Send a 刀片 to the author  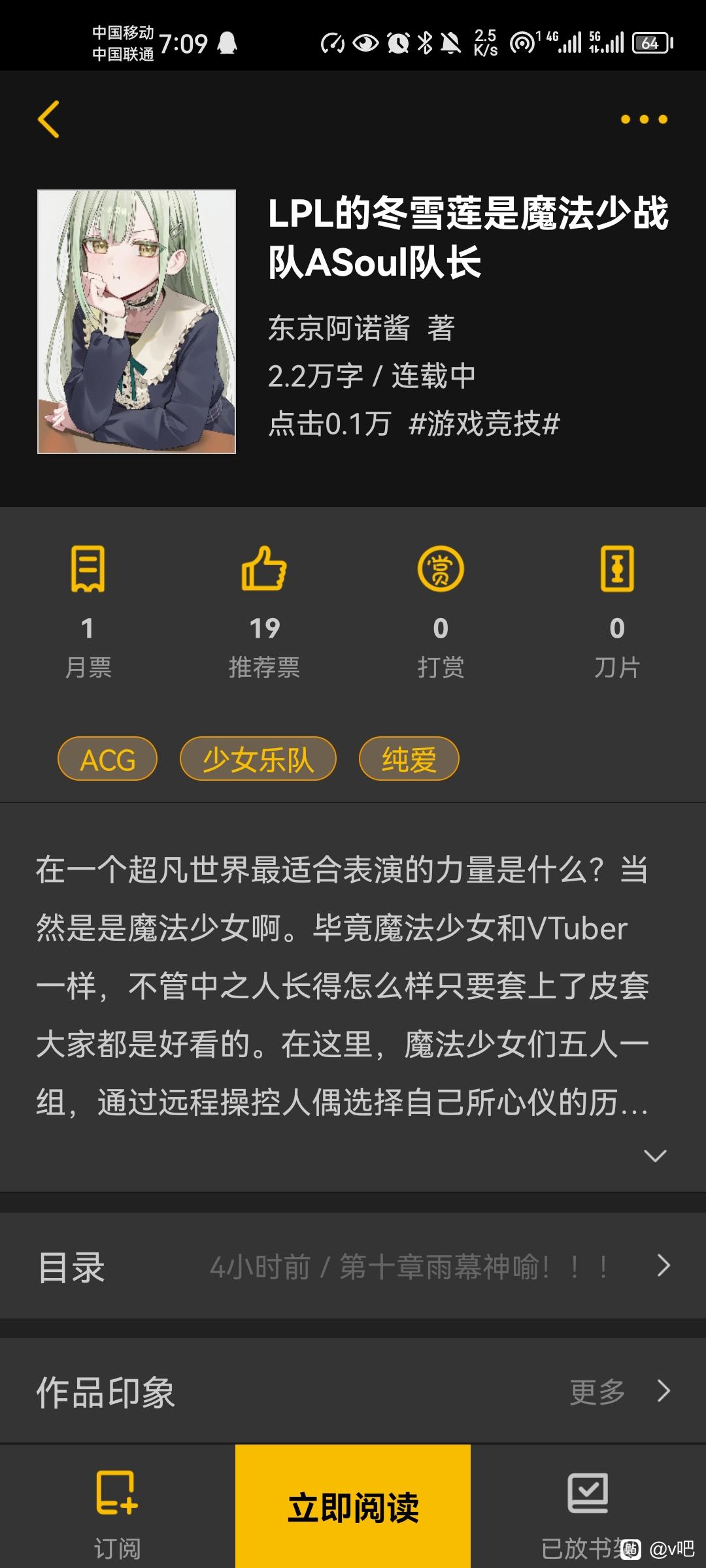point(617,611)
